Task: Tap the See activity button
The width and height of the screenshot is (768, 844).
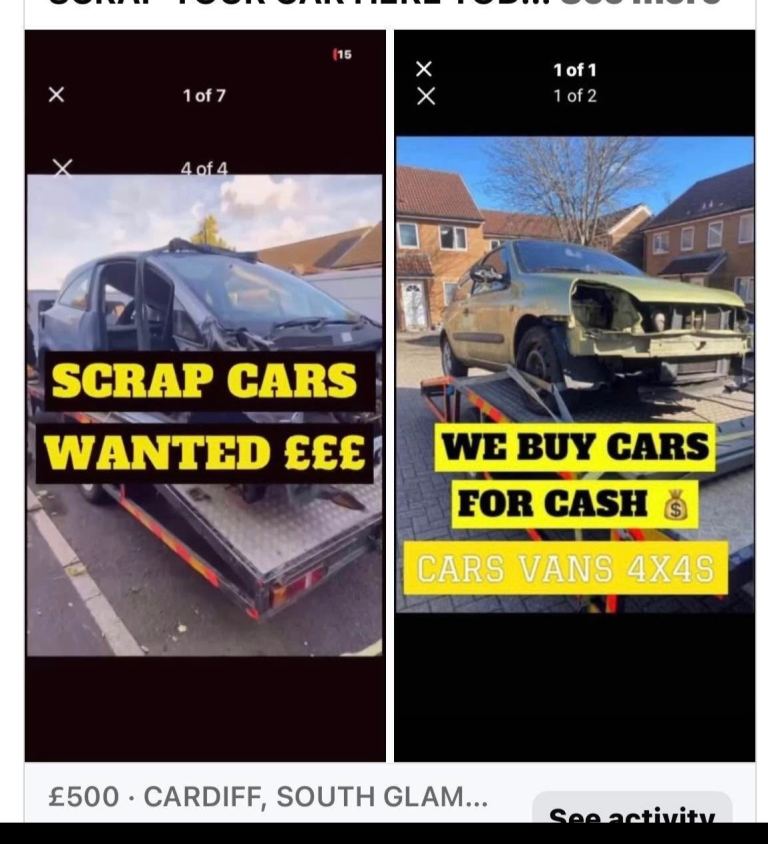Action: coord(632,812)
